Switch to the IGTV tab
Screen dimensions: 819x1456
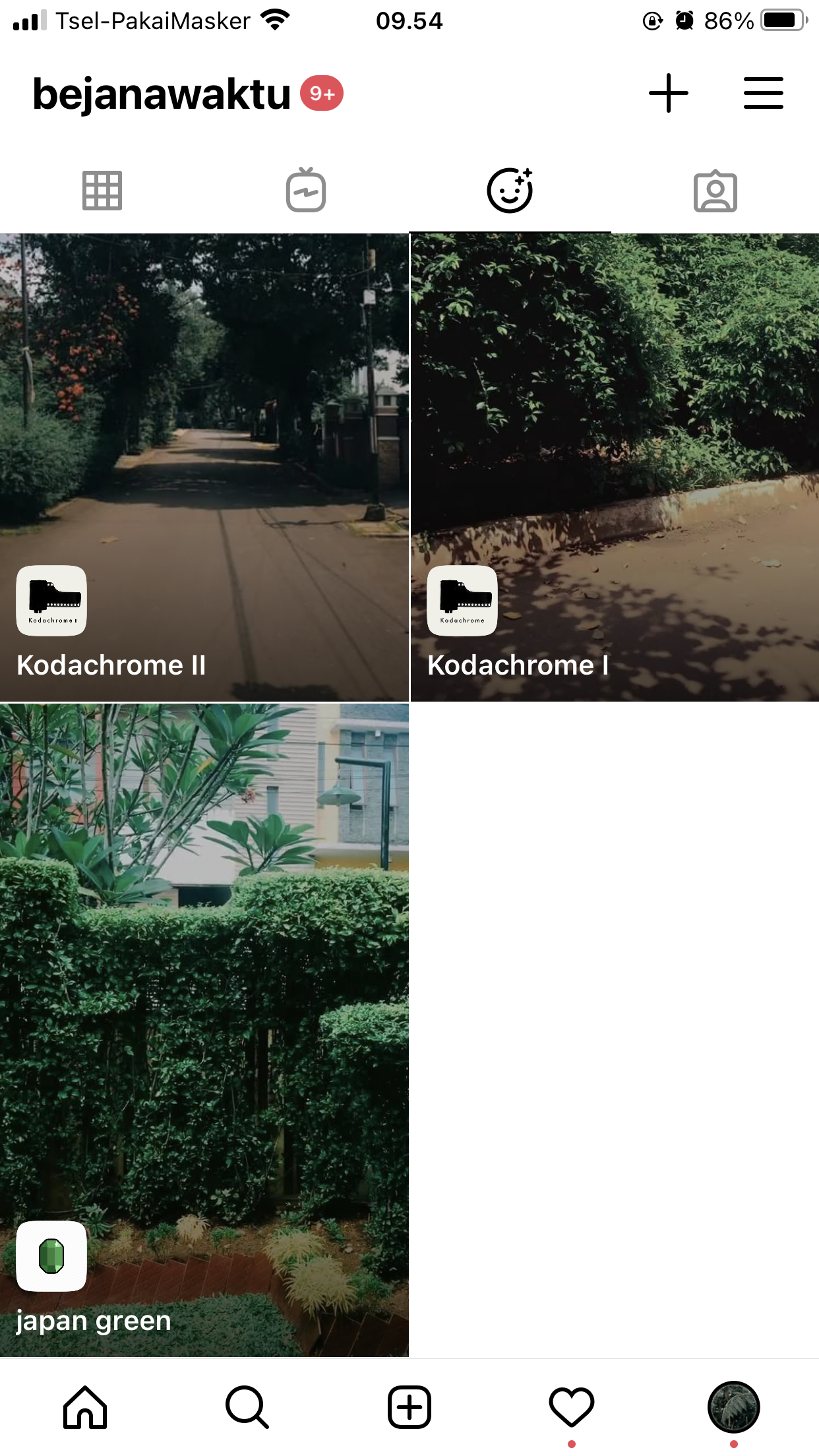[x=306, y=190]
